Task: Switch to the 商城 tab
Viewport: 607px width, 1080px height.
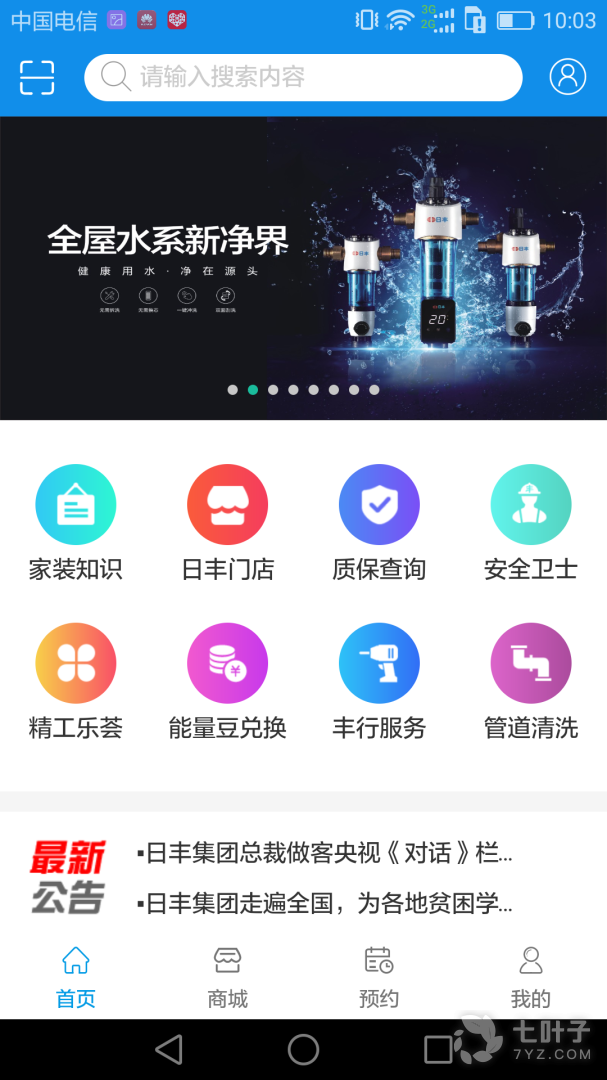Action: (227, 976)
